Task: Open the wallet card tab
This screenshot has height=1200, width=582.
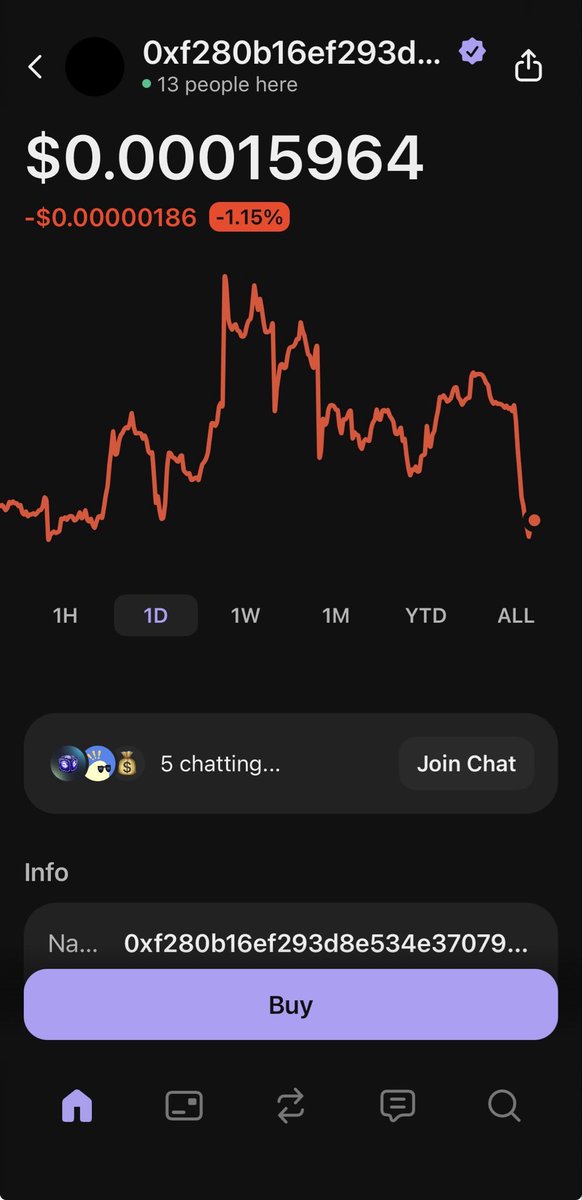Action: pyautogui.click(x=184, y=1105)
